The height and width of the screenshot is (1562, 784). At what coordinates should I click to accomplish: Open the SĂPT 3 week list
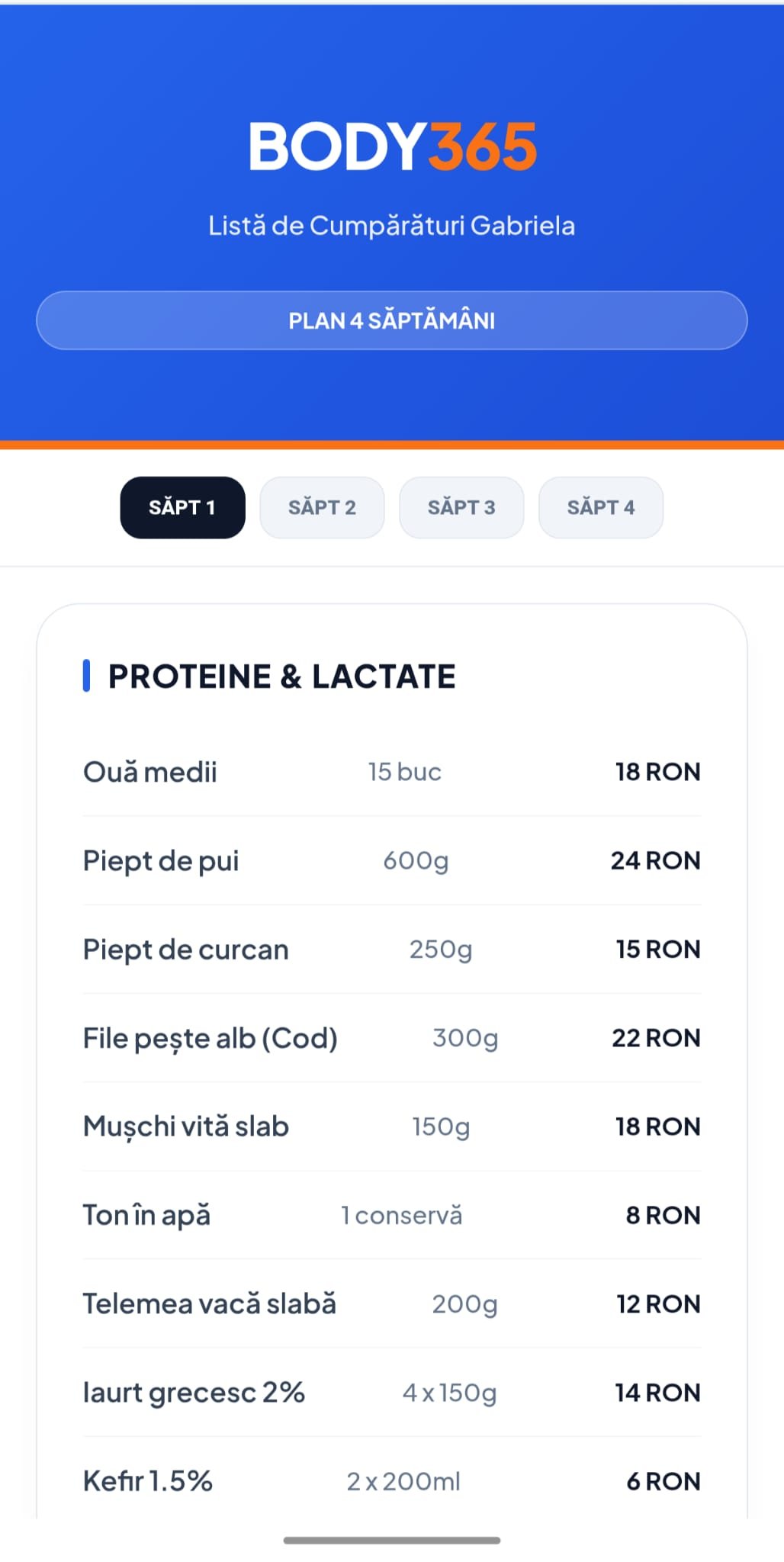tap(461, 508)
